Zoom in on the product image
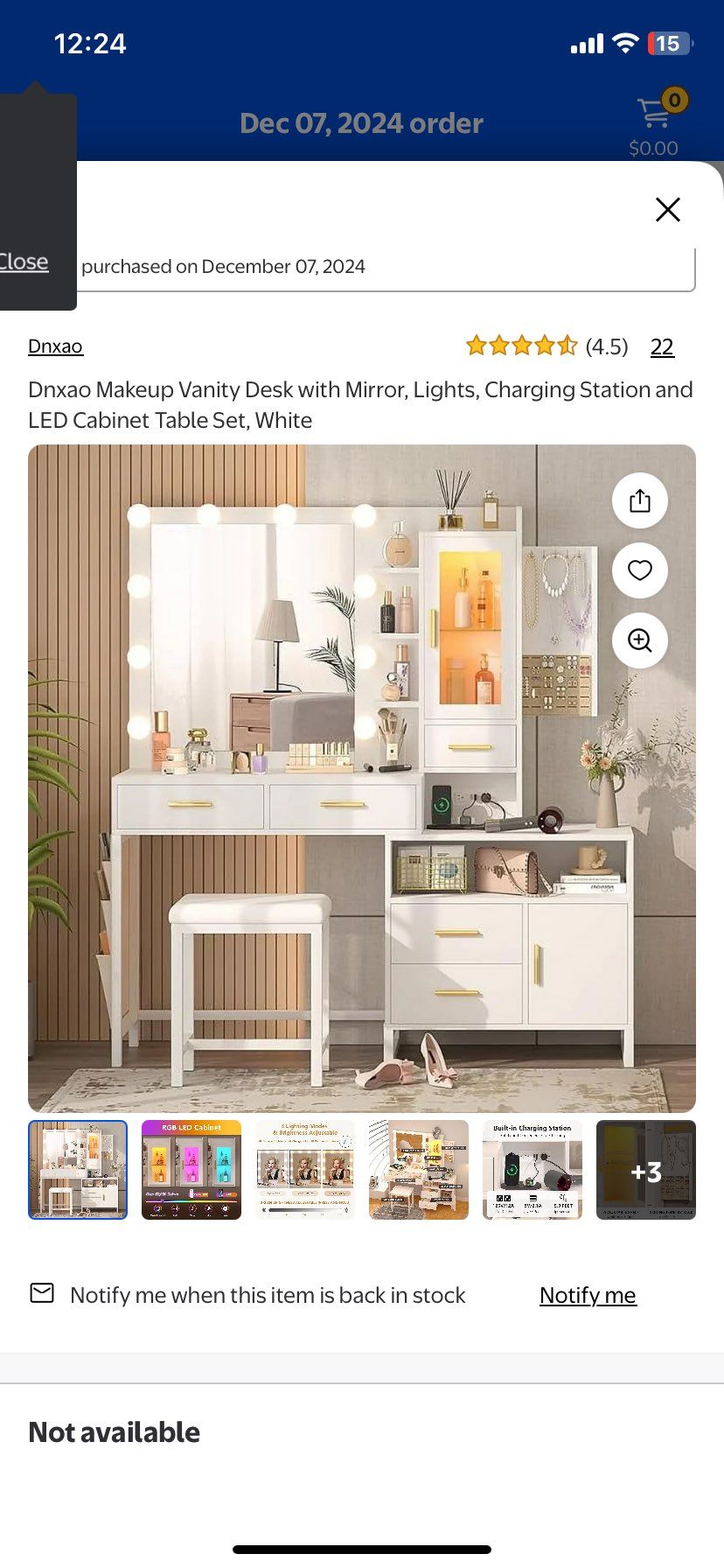Viewport: 724px width, 1568px height. pos(640,640)
